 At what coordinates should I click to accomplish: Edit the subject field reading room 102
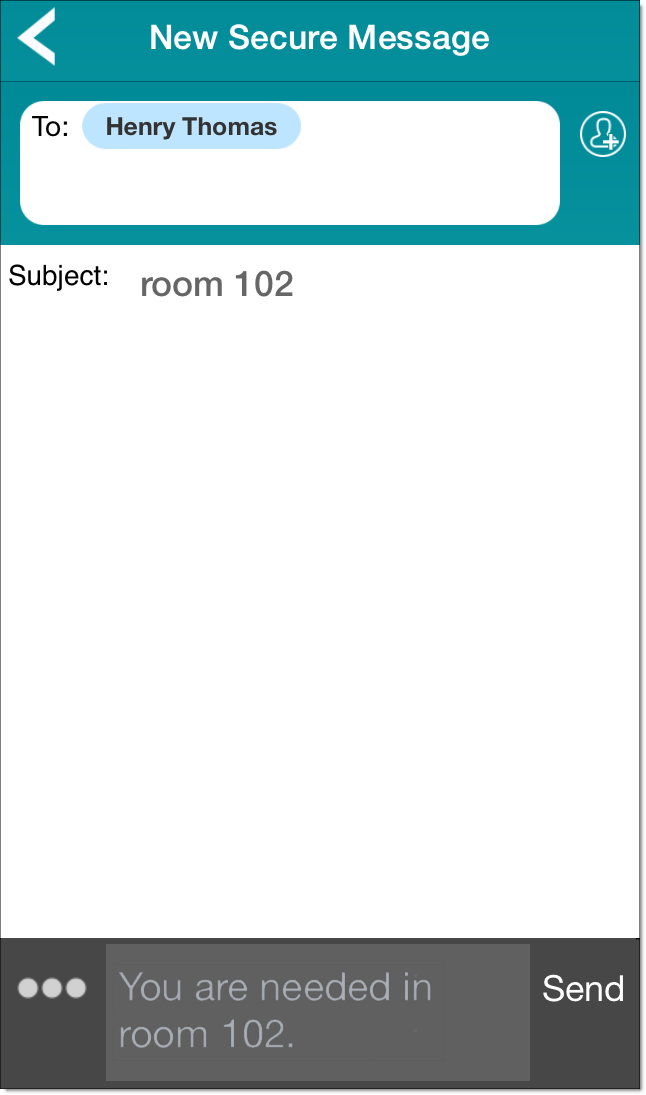click(x=217, y=285)
